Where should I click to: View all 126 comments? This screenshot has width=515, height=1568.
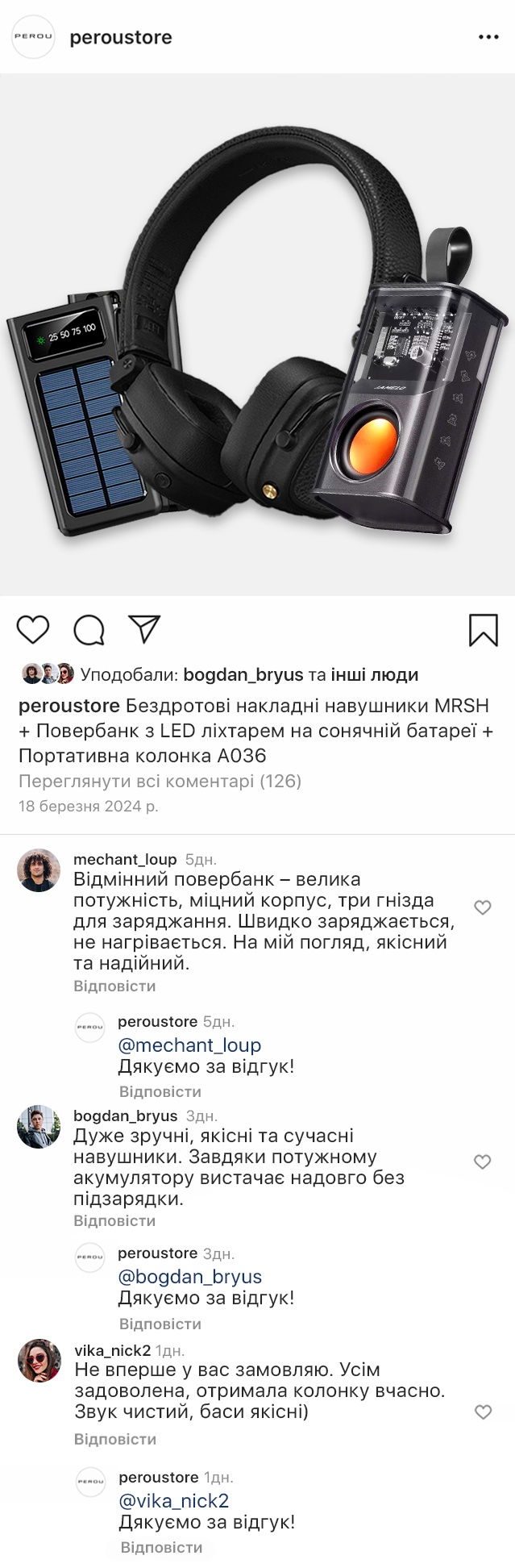pos(160,781)
